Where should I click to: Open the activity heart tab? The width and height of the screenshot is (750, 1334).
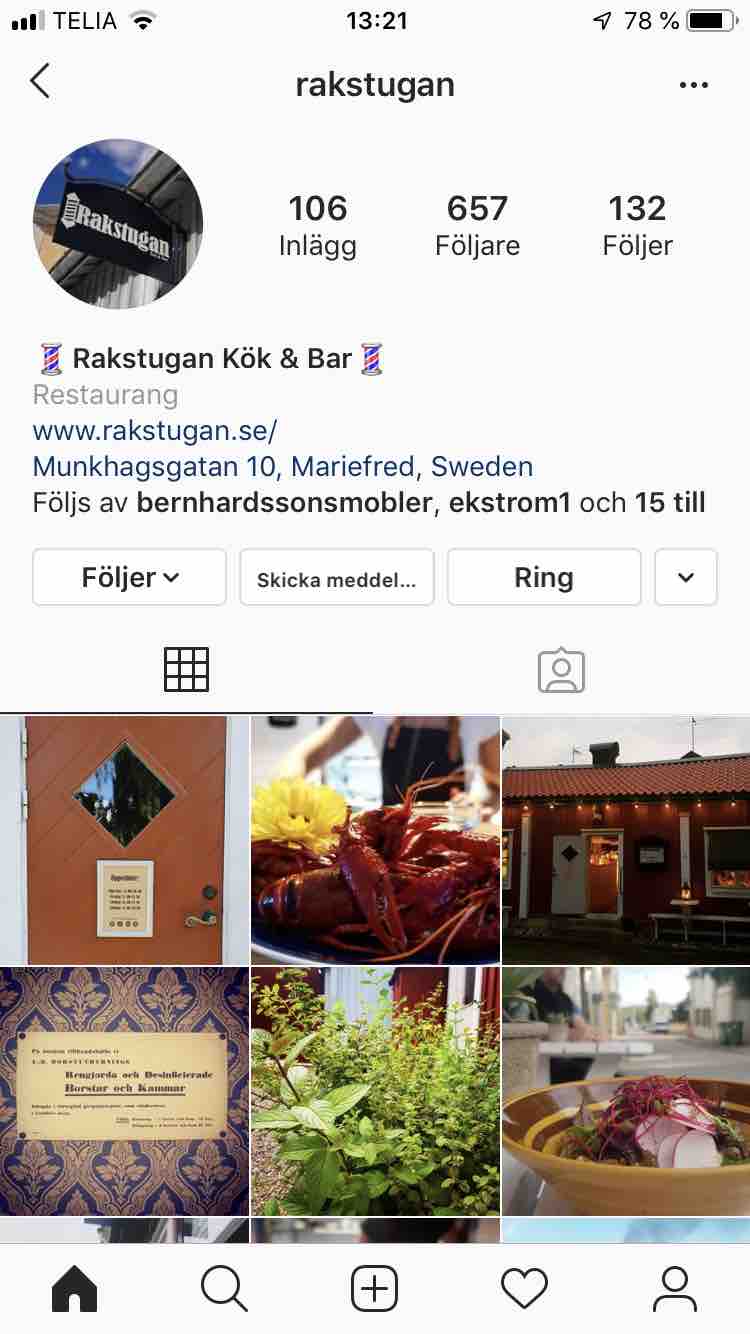[x=525, y=1288]
